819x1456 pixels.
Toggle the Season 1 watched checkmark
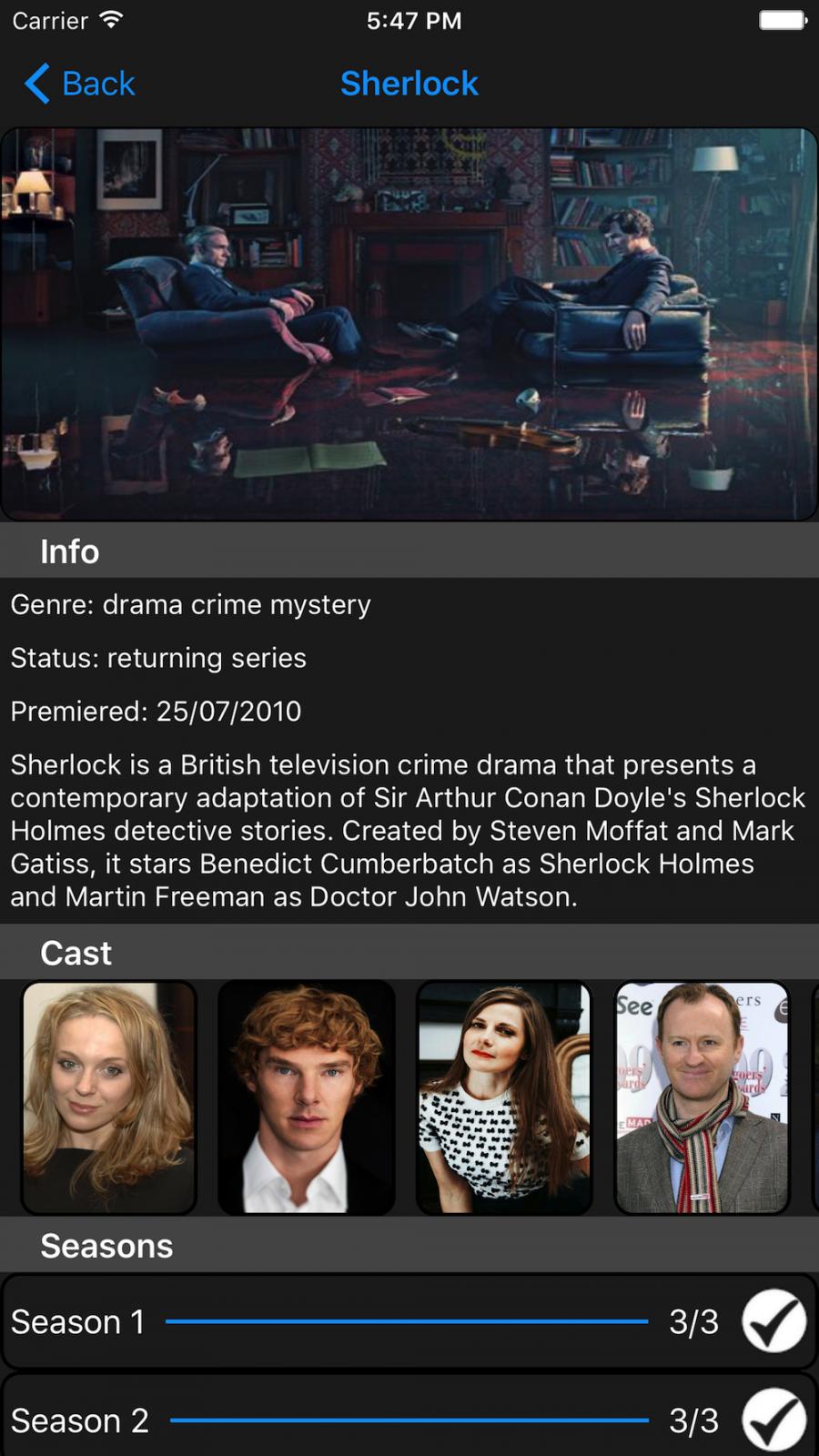pyautogui.click(x=773, y=1321)
